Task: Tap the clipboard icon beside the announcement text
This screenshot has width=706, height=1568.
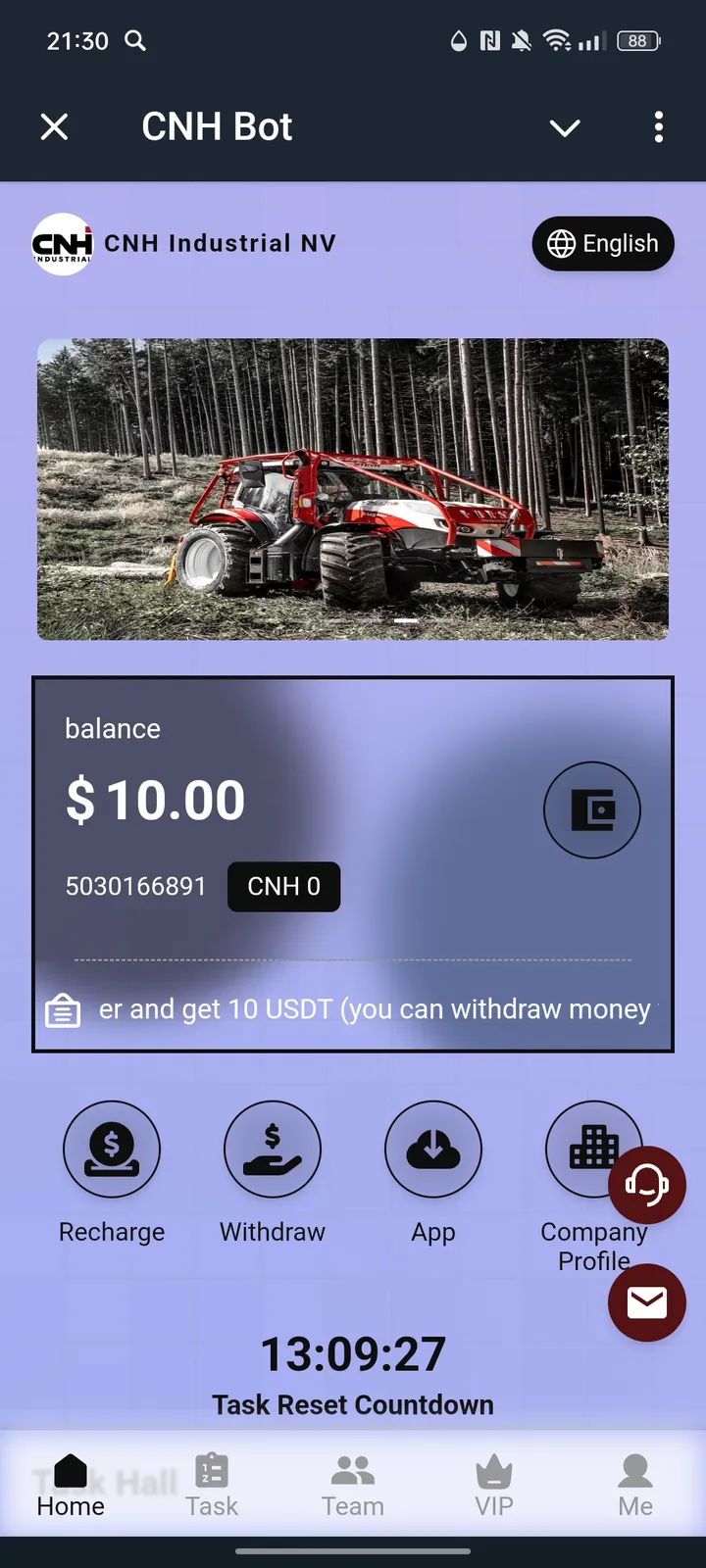Action: [63, 1009]
